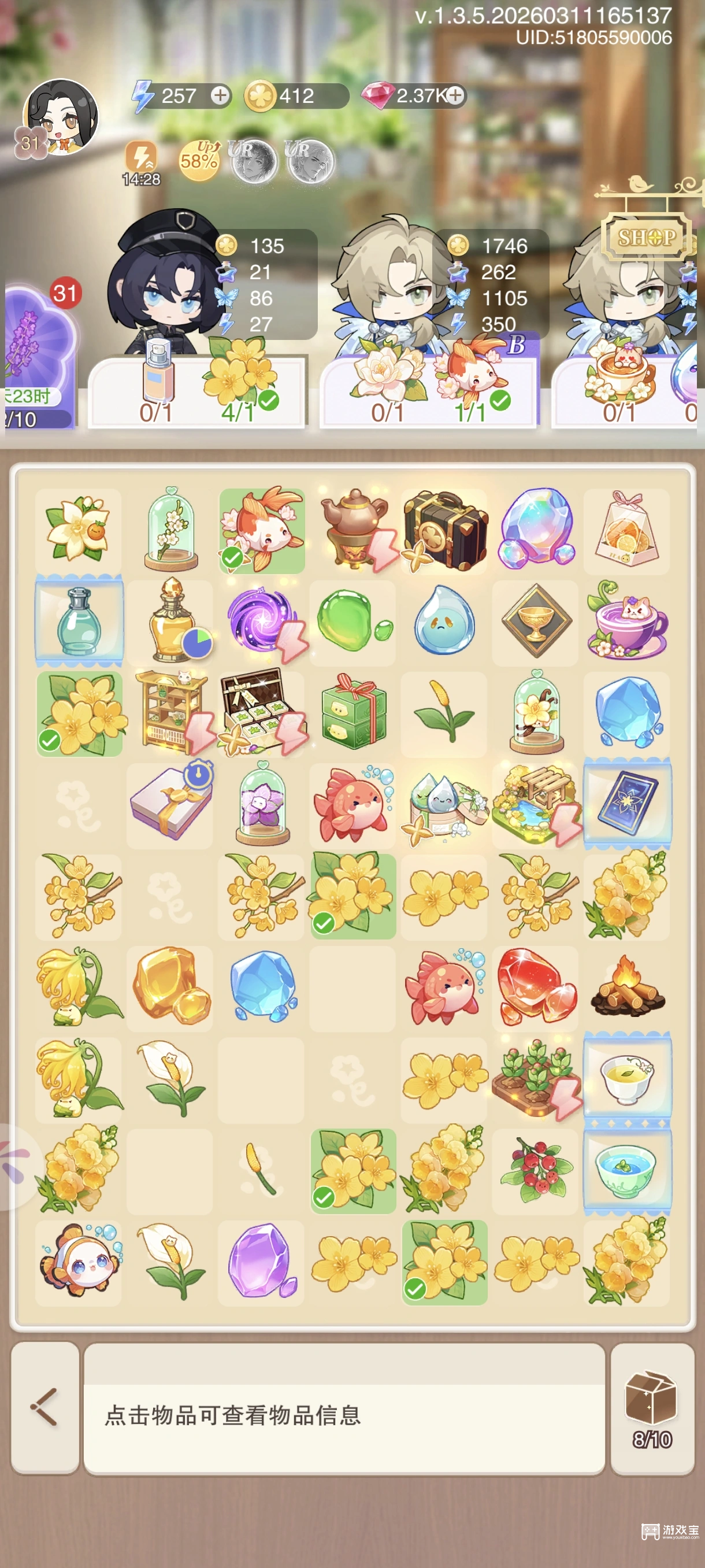
Task: Open the 58% Up bonus badge
Action: click(x=199, y=160)
